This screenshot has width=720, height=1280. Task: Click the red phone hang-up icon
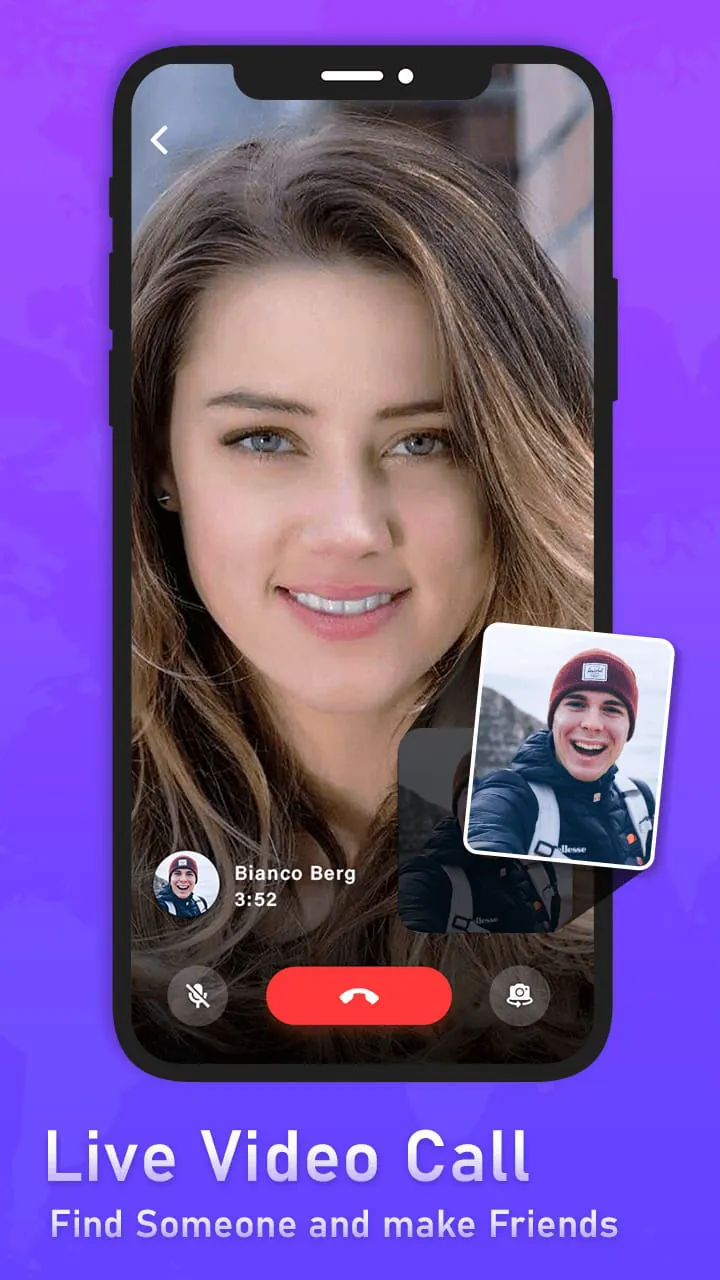pyautogui.click(x=359, y=995)
